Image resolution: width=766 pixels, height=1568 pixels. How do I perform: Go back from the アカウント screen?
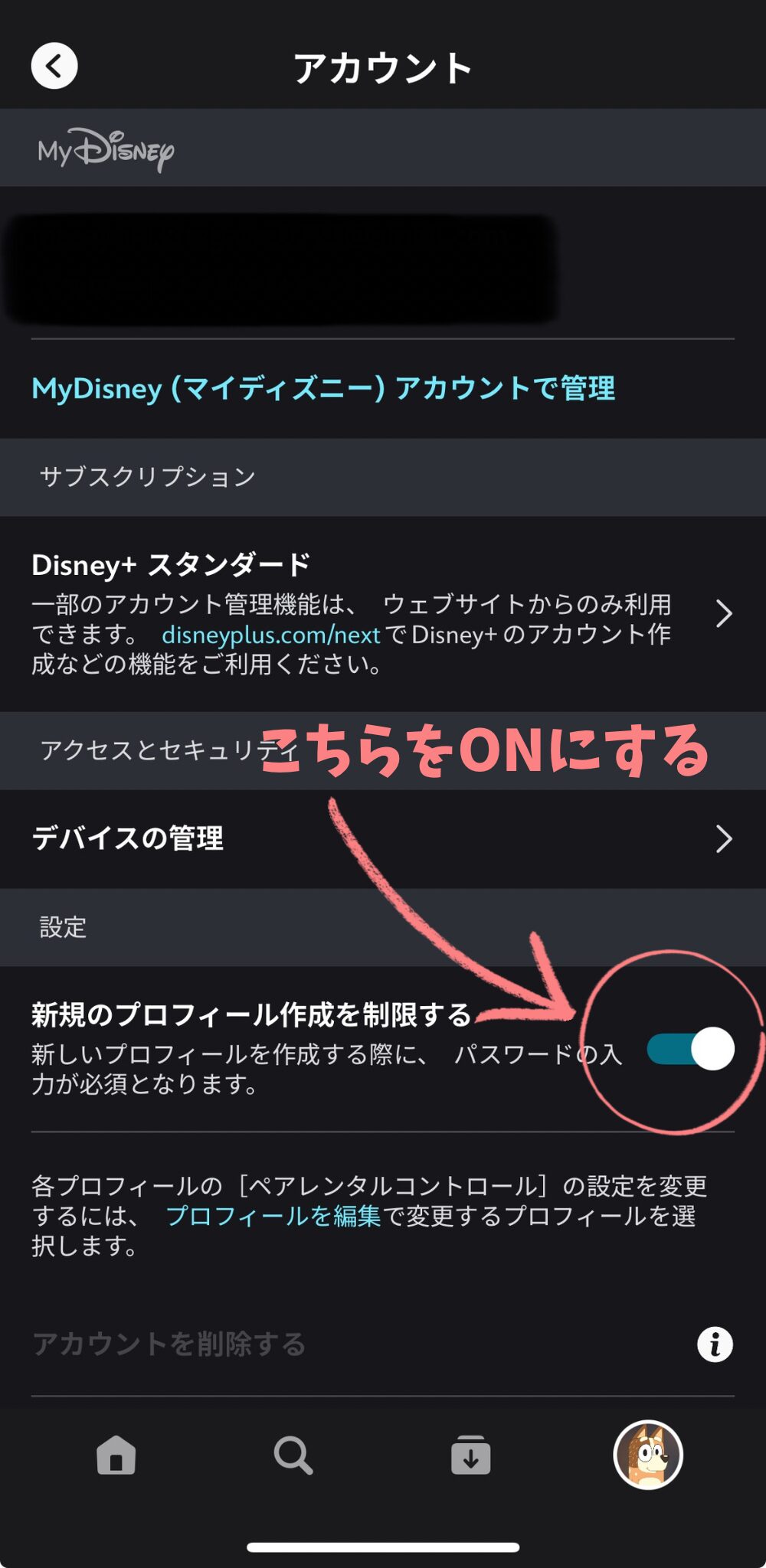click(54, 67)
